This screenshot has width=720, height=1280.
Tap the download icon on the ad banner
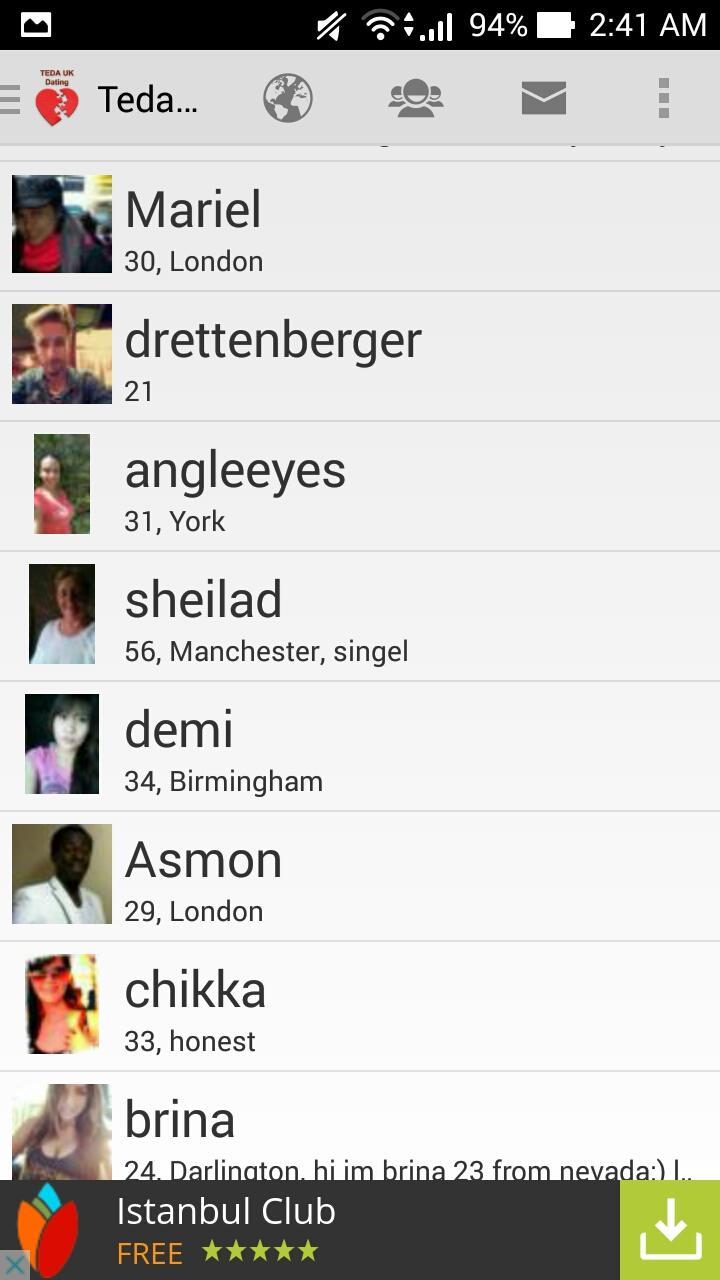click(x=670, y=1230)
